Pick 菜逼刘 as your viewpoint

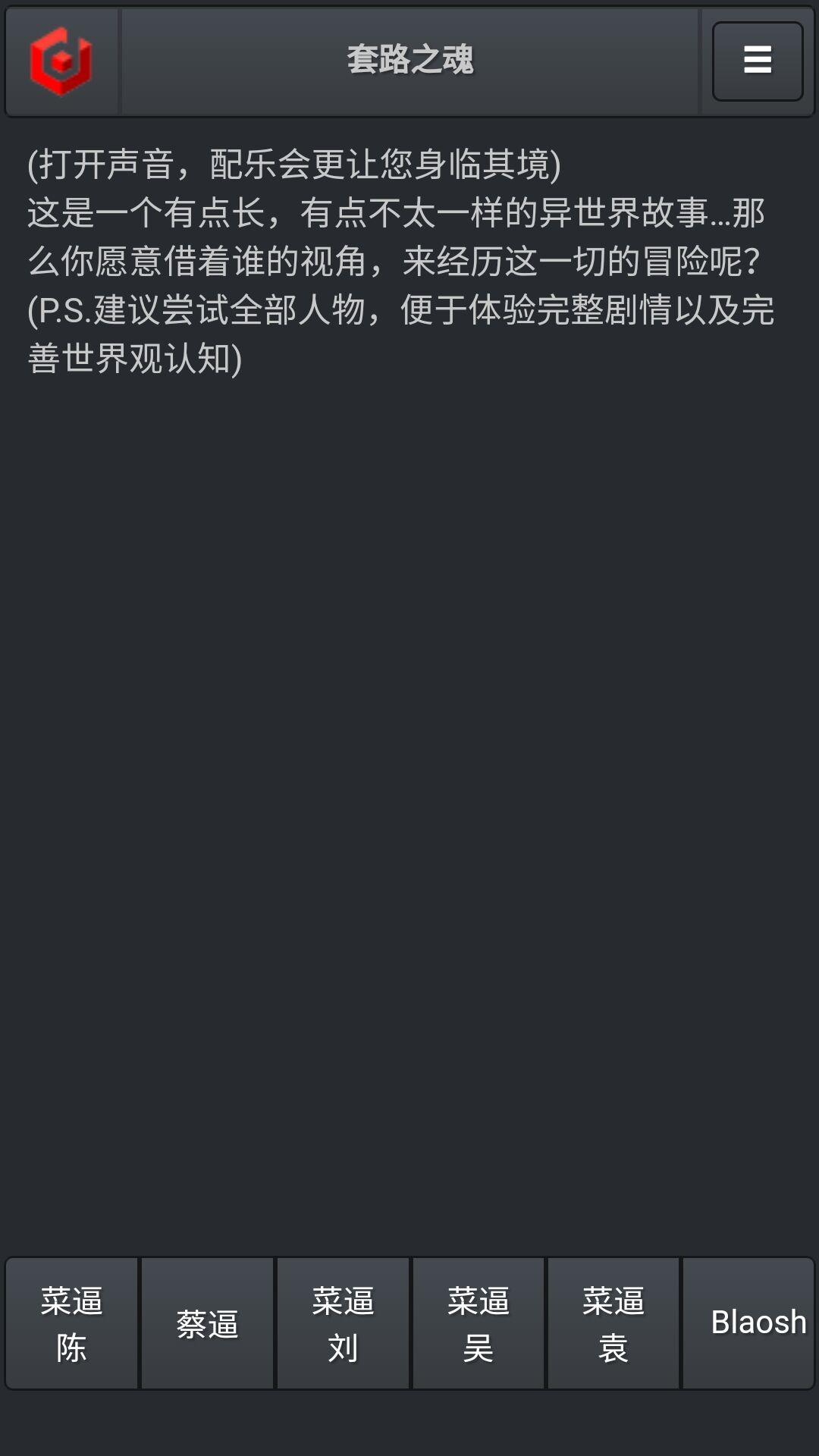[343, 1323]
